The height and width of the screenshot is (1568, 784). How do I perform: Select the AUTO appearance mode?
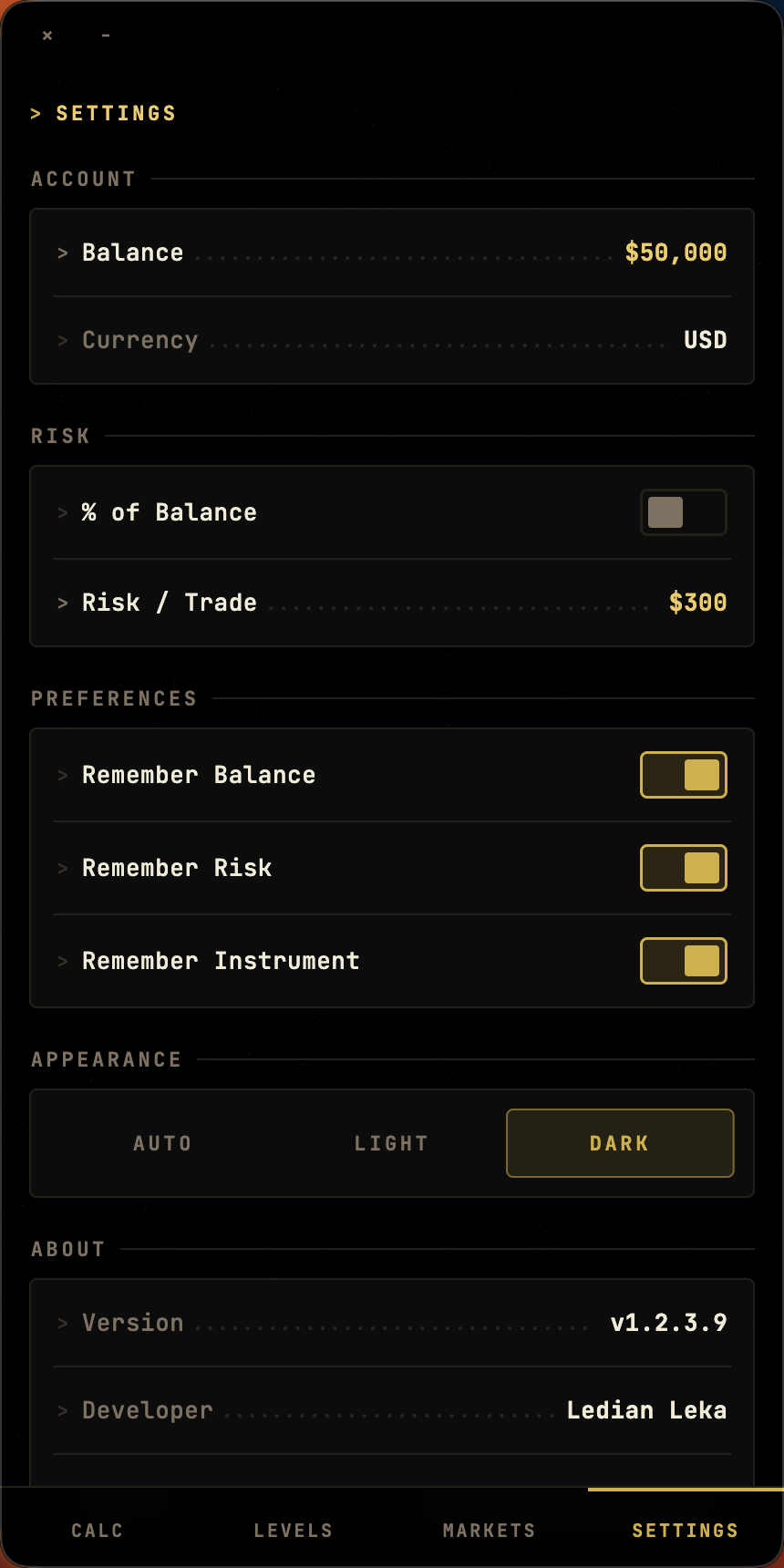163,1143
